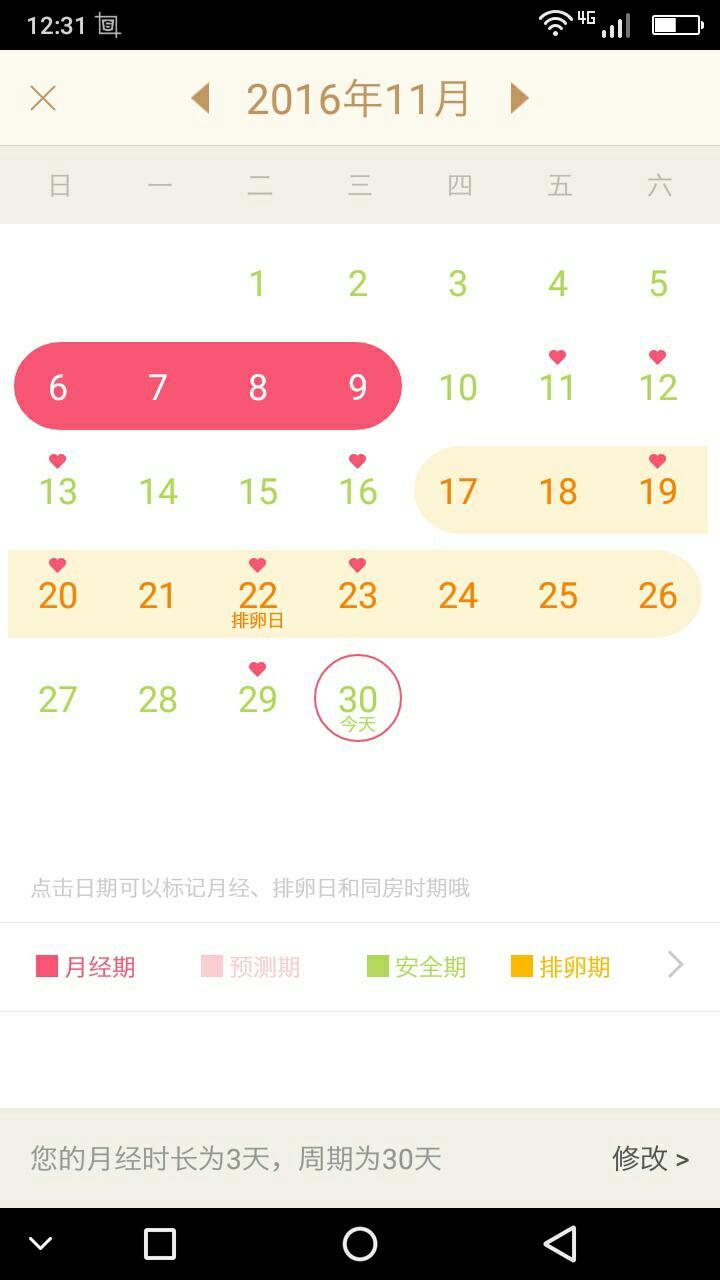The image size is (720, 1280).
Task: Return to the system home screen
Action: pos(360,1244)
